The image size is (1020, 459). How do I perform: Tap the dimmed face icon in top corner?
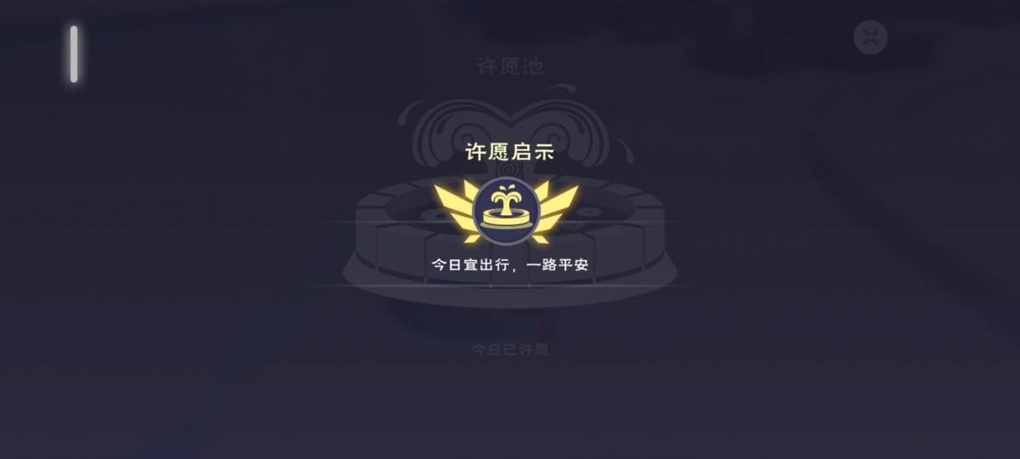pyautogui.click(x=870, y=38)
